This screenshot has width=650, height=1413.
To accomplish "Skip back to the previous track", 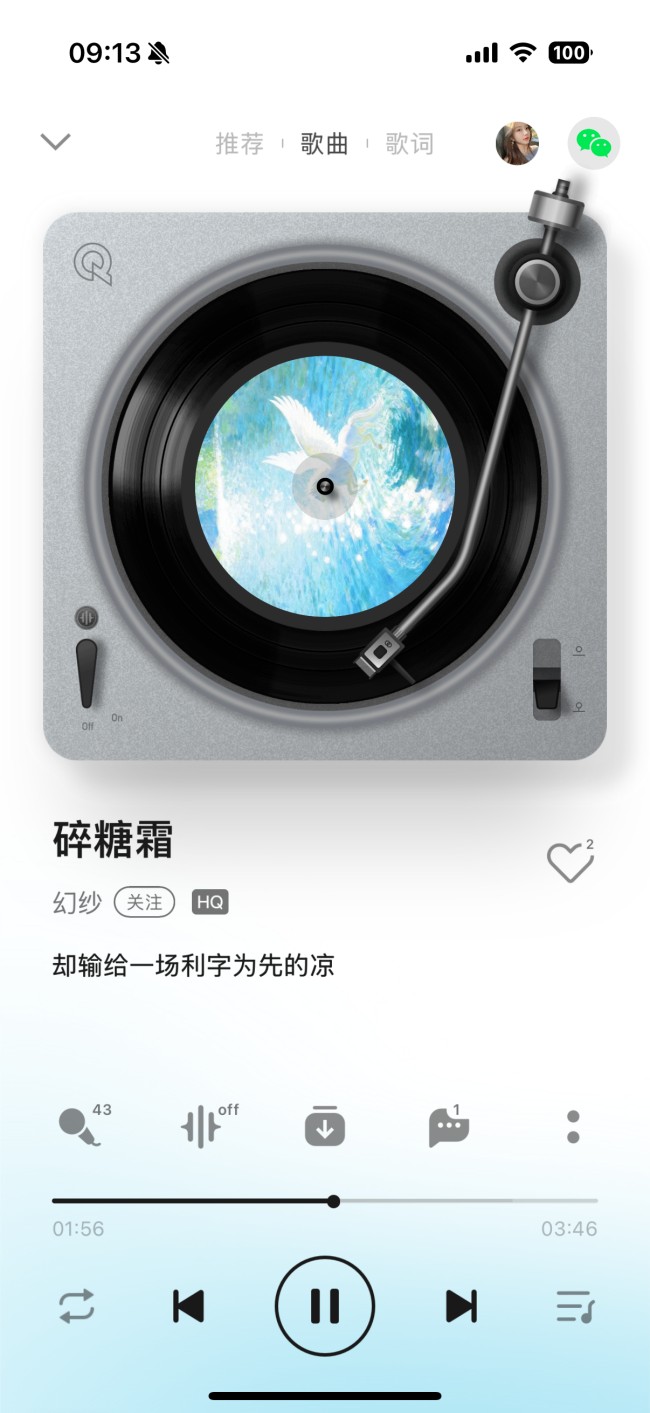I will [188, 1306].
